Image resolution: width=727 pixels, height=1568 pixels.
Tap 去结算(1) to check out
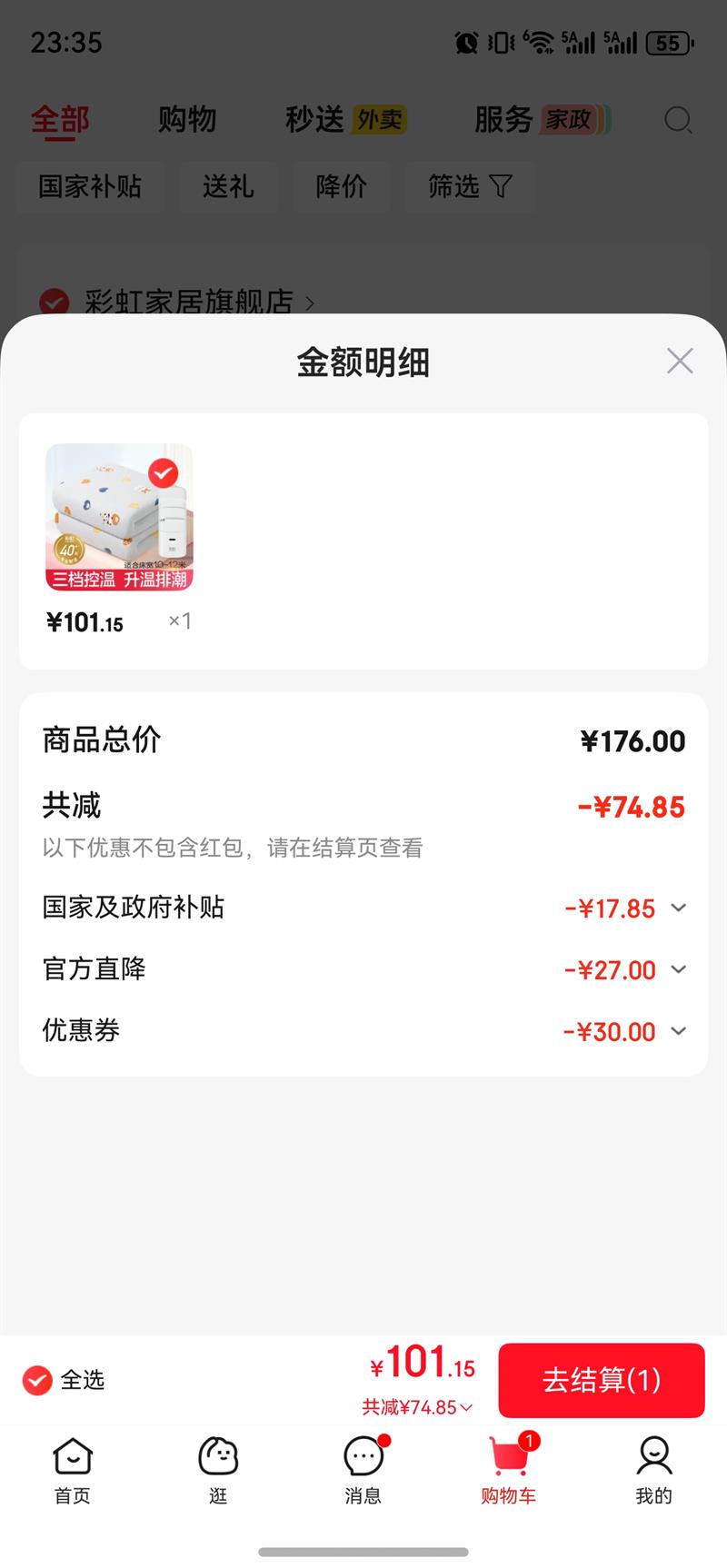(x=601, y=1381)
